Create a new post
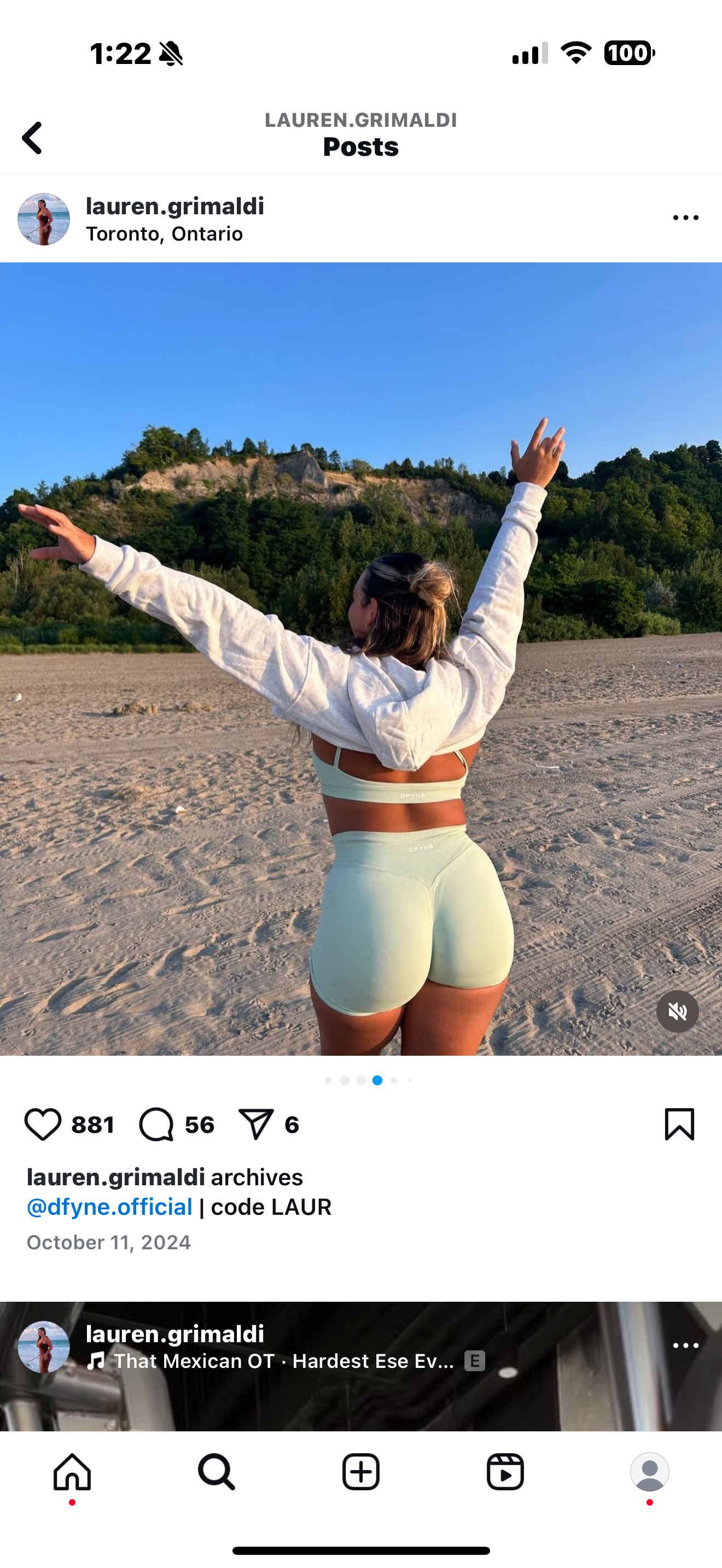Viewport: 722px width, 1568px height. pyautogui.click(x=361, y=1472)
